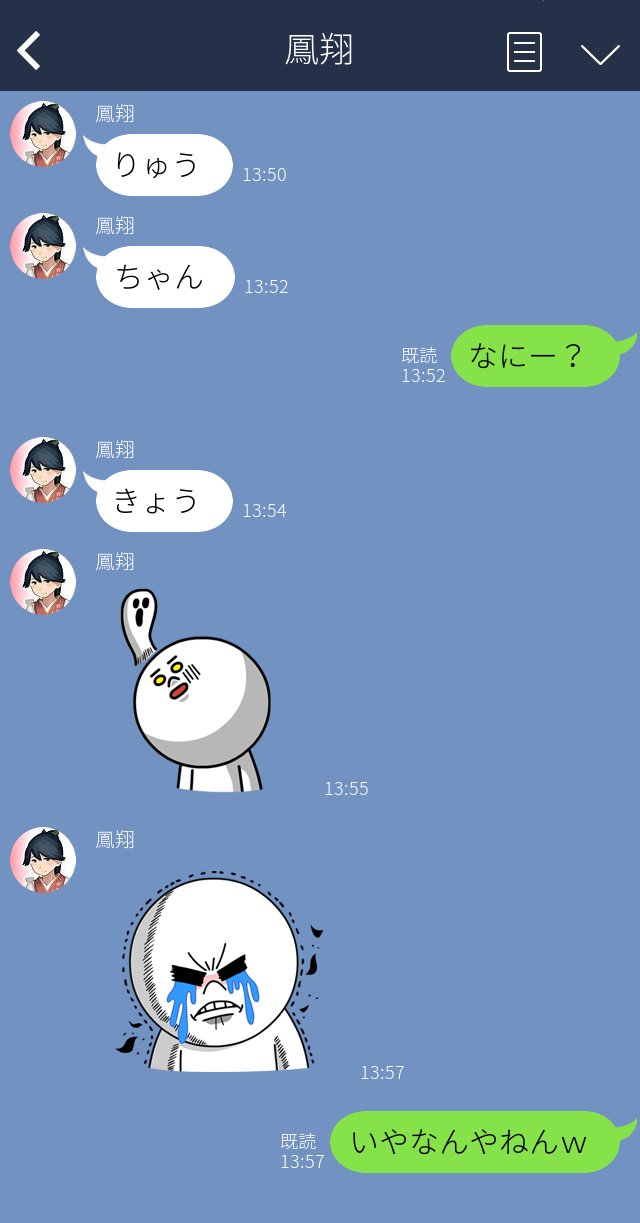Expand the chat menu chevron
The height and width of the screenshot is (1223, 640).
pyautogui.click(x=600, y=54)
